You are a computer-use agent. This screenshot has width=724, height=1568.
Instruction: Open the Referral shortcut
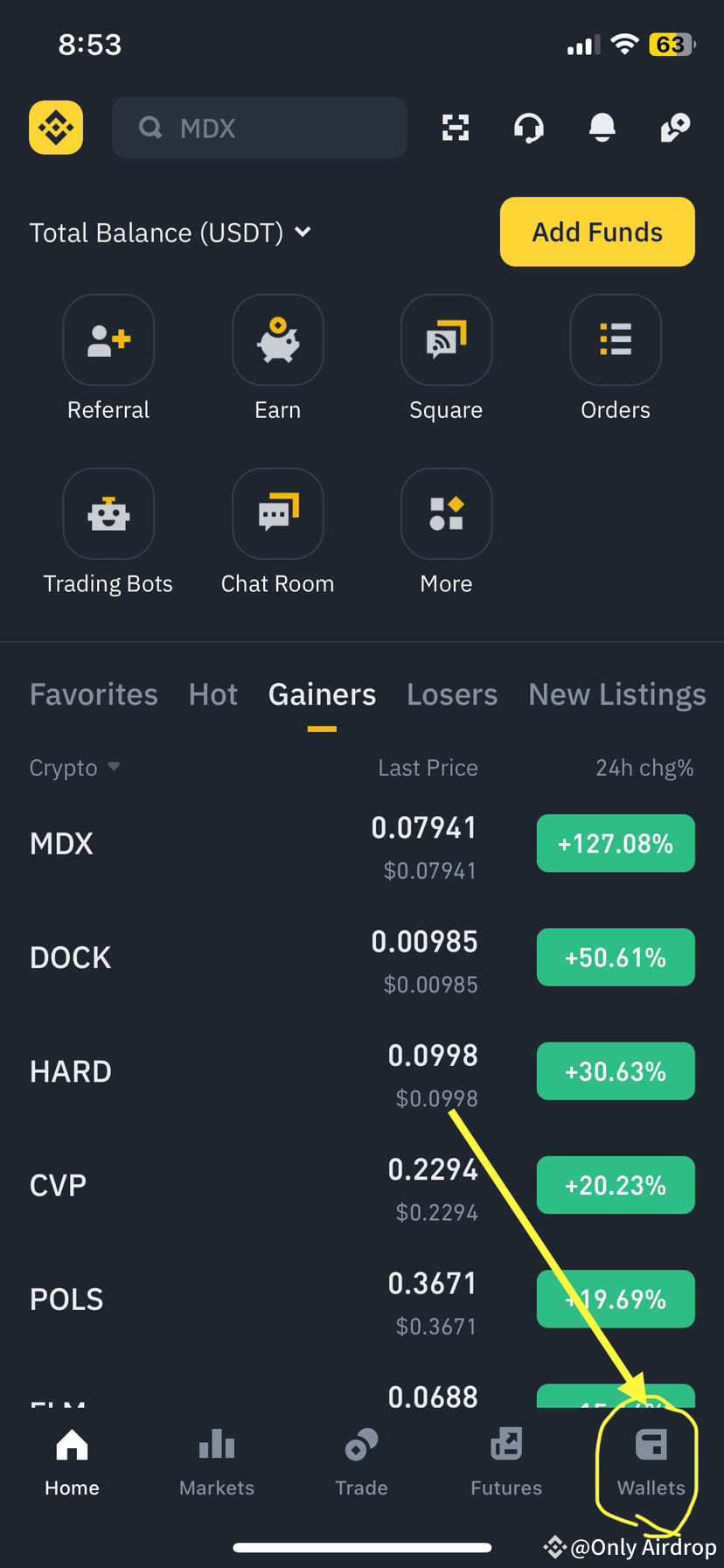108,340
